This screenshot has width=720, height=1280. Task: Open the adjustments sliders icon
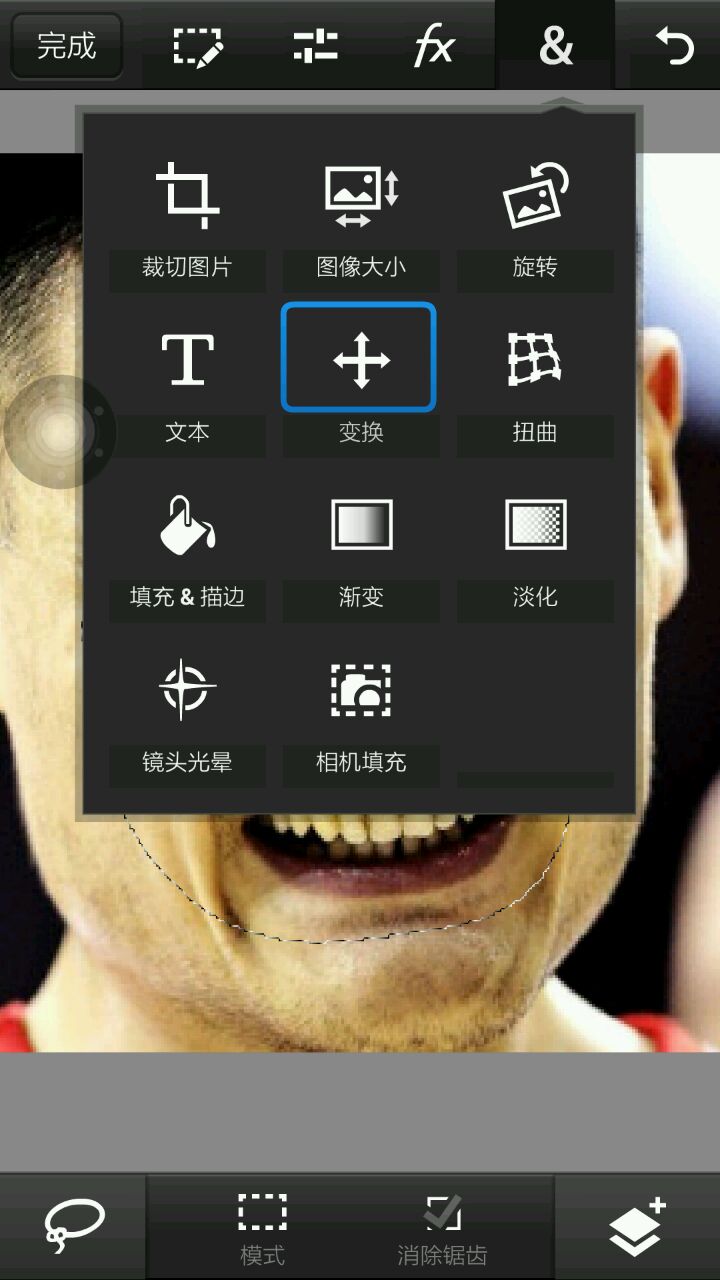pos(316,46)
